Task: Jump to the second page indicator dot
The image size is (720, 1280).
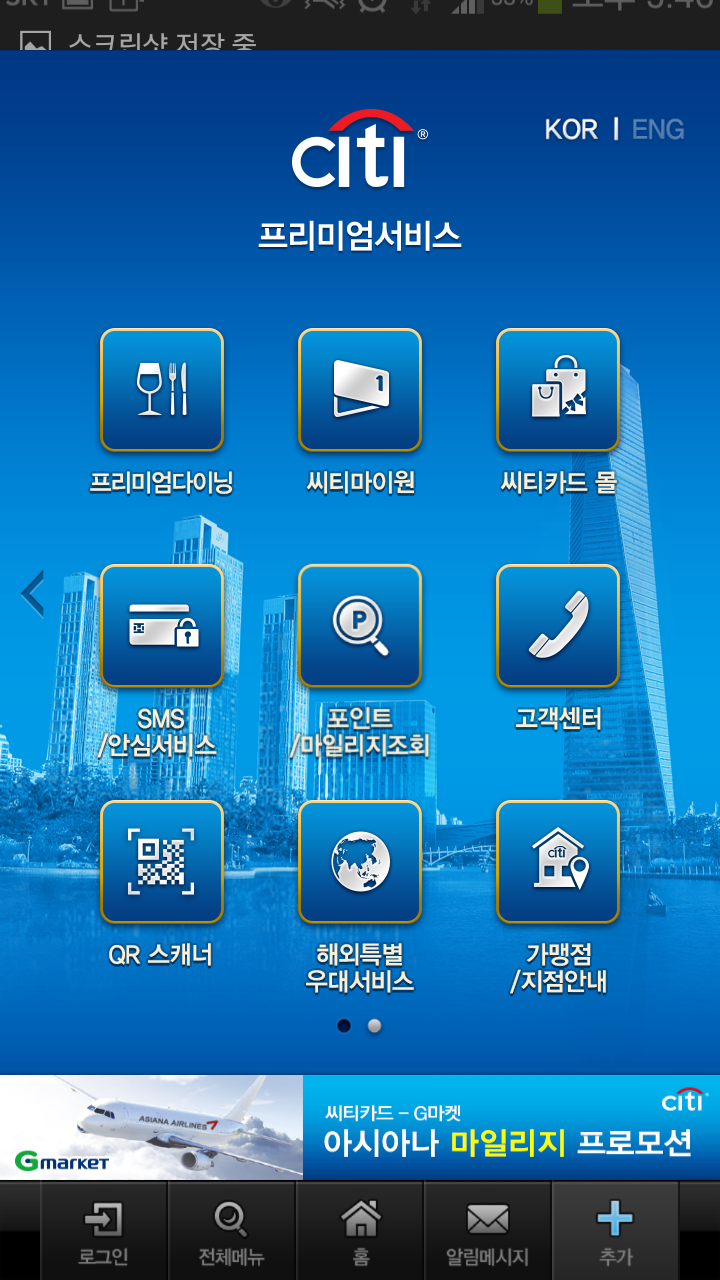Action: pos(374,1025)
